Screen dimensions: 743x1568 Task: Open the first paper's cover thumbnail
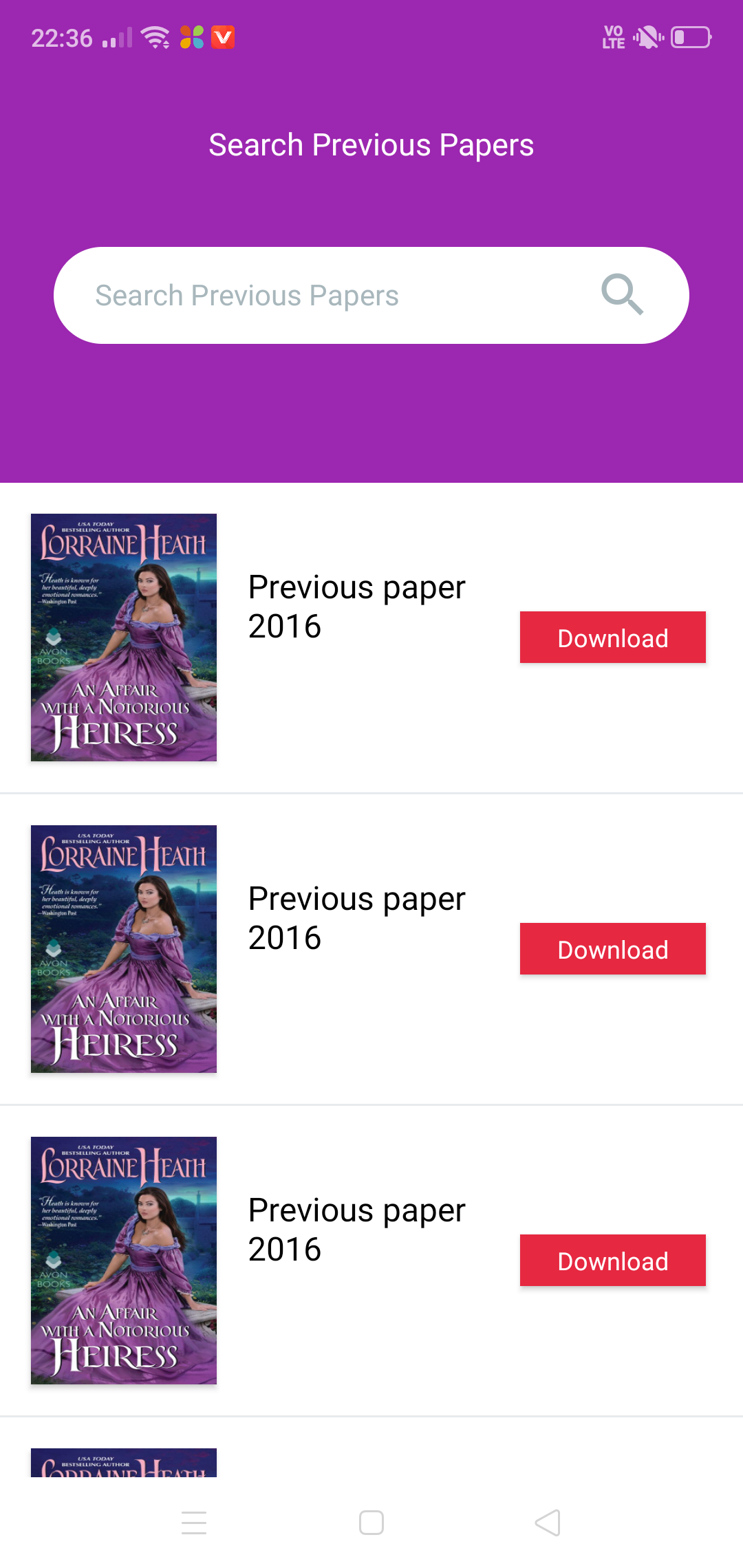pos(124,638)
